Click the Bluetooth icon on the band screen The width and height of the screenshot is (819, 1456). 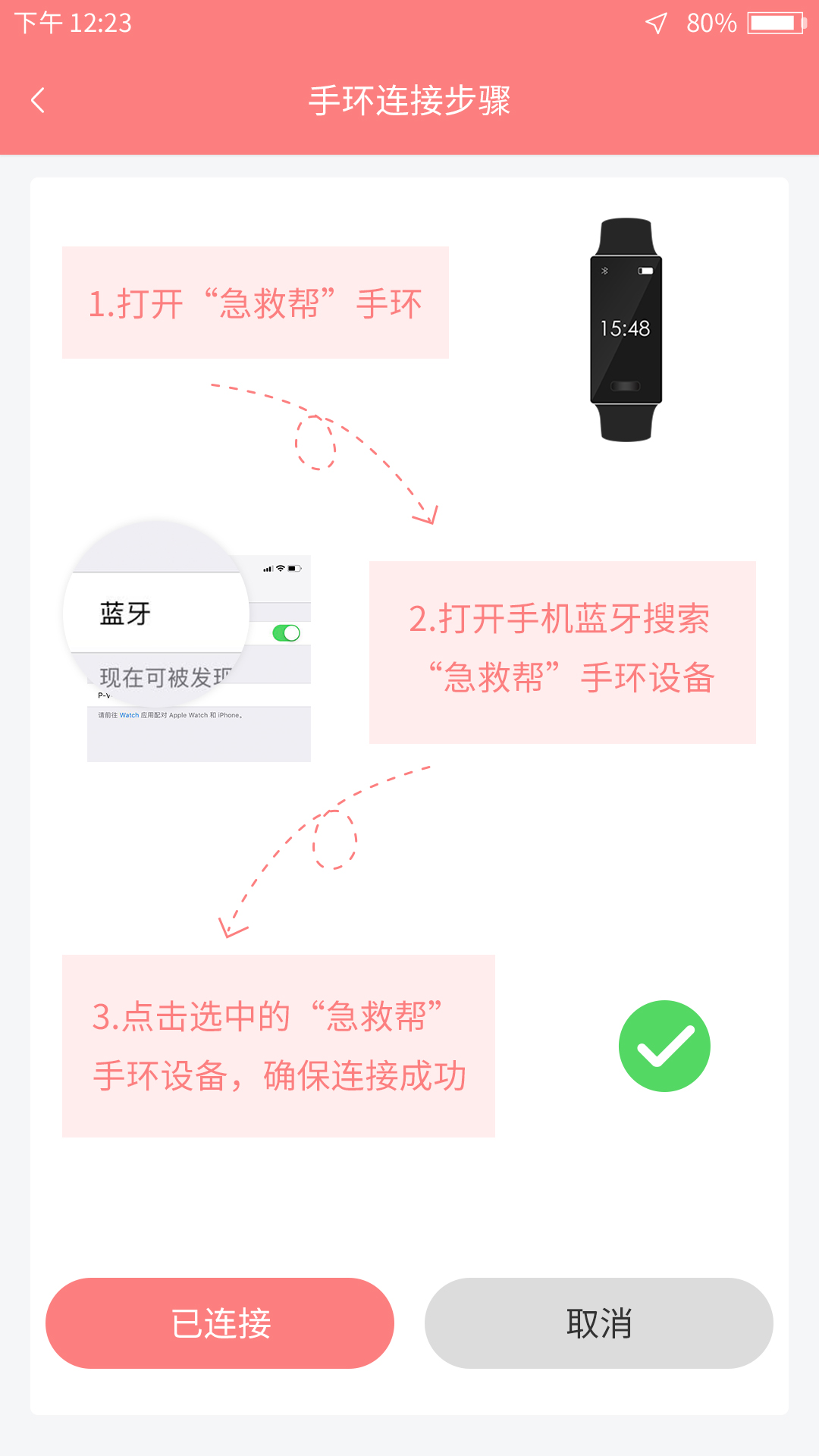pyautogui.click(x=606, y=270)
